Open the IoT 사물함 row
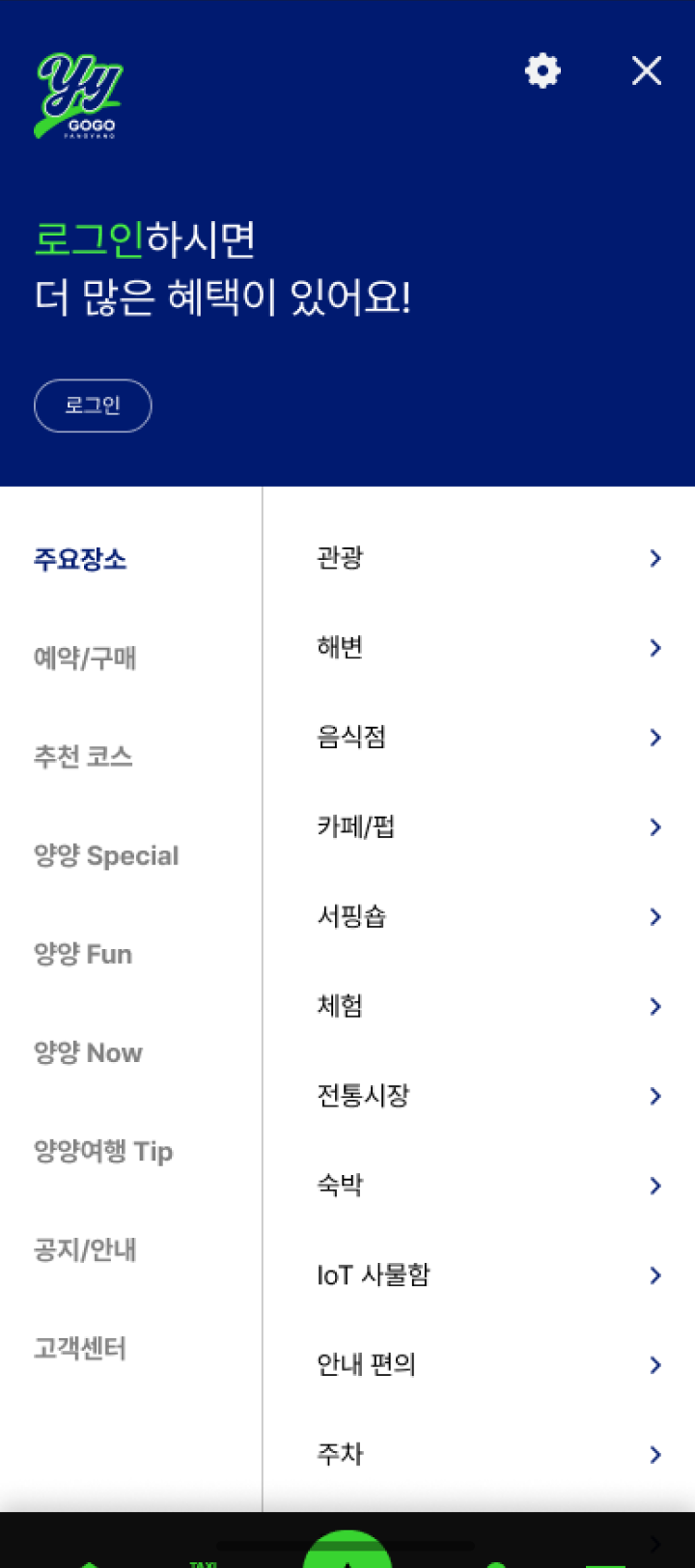The height and width of the screenshot is (1568, 695). pos(489,1275)
